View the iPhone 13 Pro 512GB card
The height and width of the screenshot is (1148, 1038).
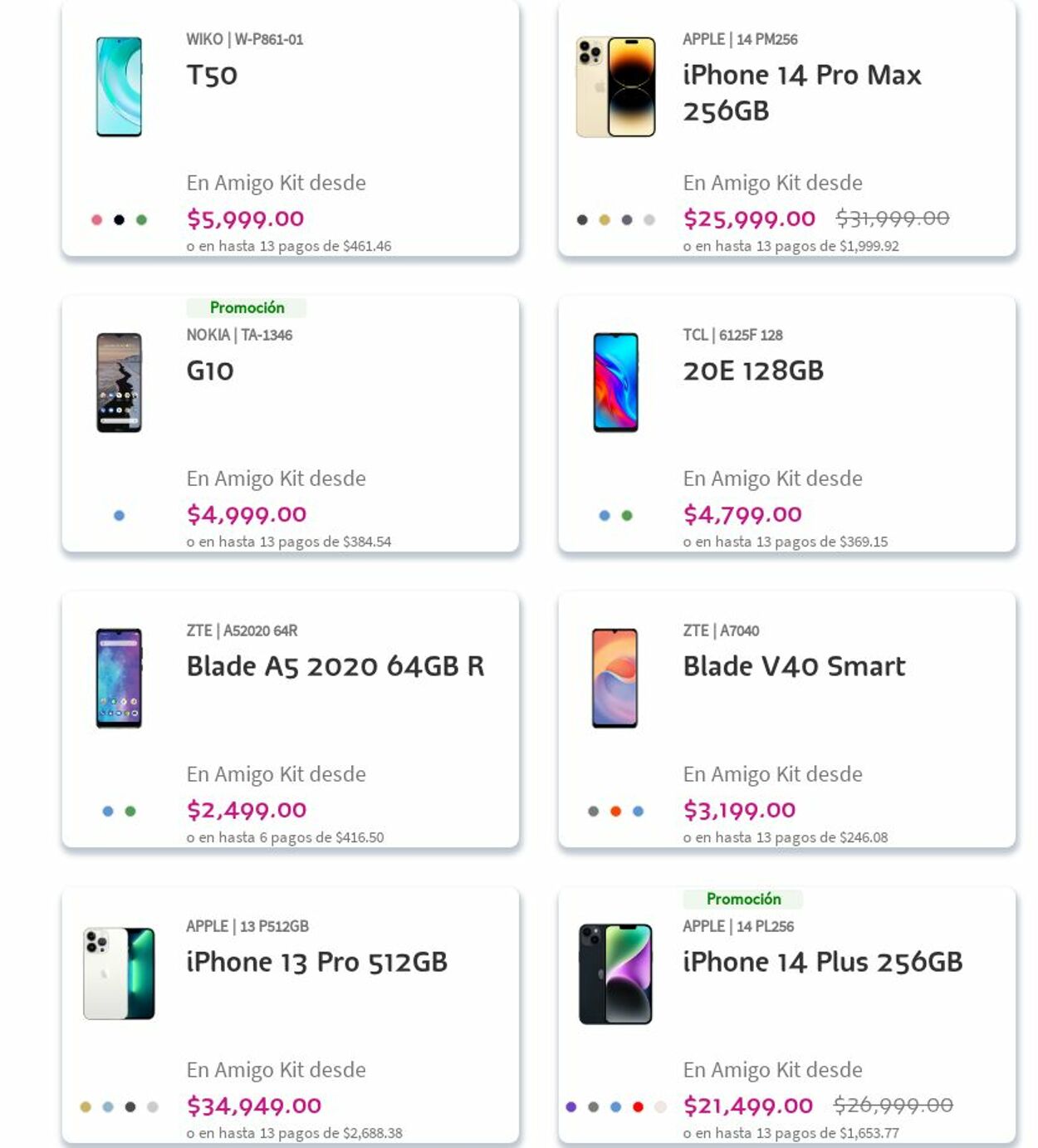click(316, 962)
